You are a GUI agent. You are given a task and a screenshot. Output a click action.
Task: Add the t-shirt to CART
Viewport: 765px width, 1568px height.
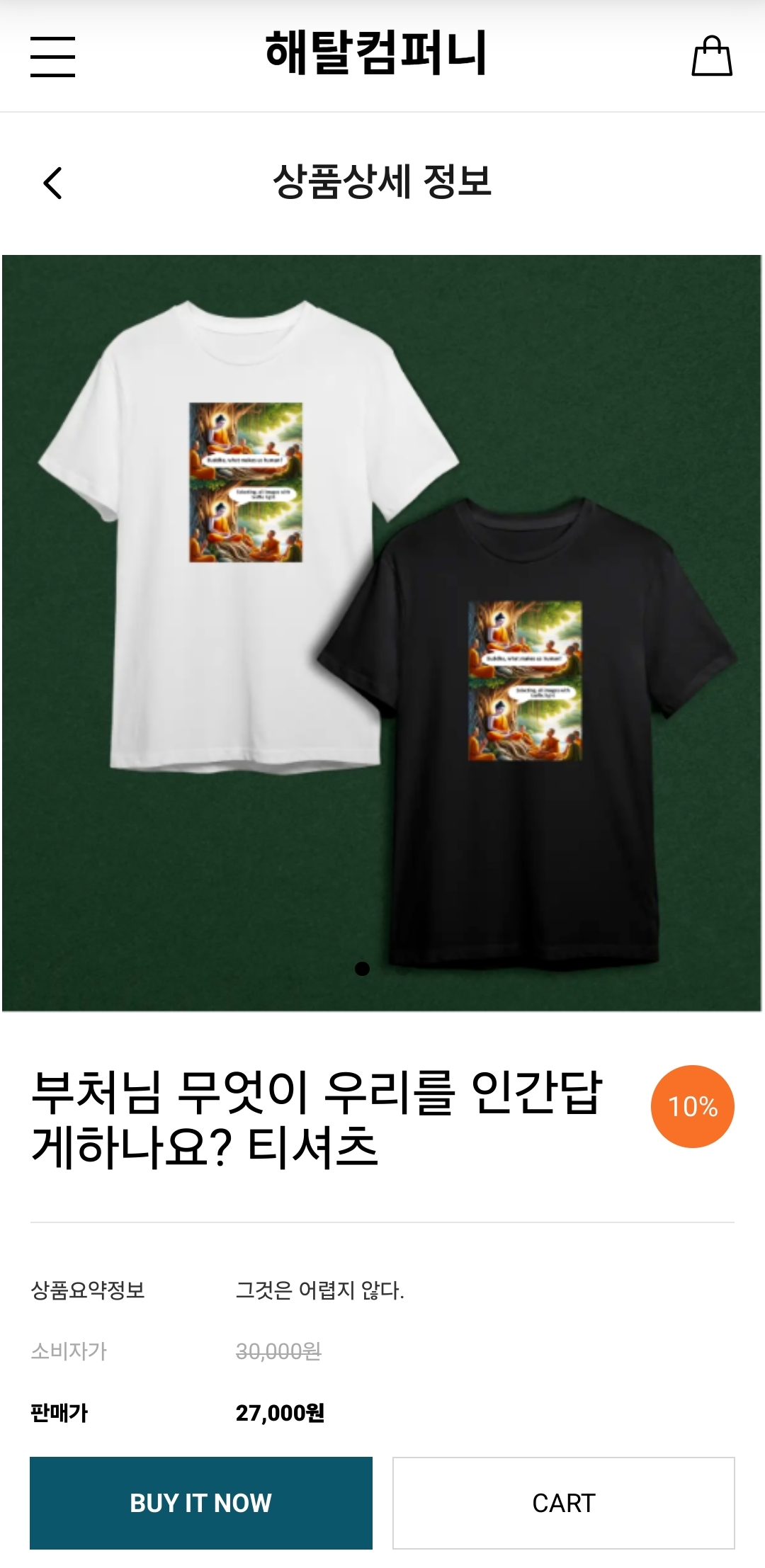563,1502
